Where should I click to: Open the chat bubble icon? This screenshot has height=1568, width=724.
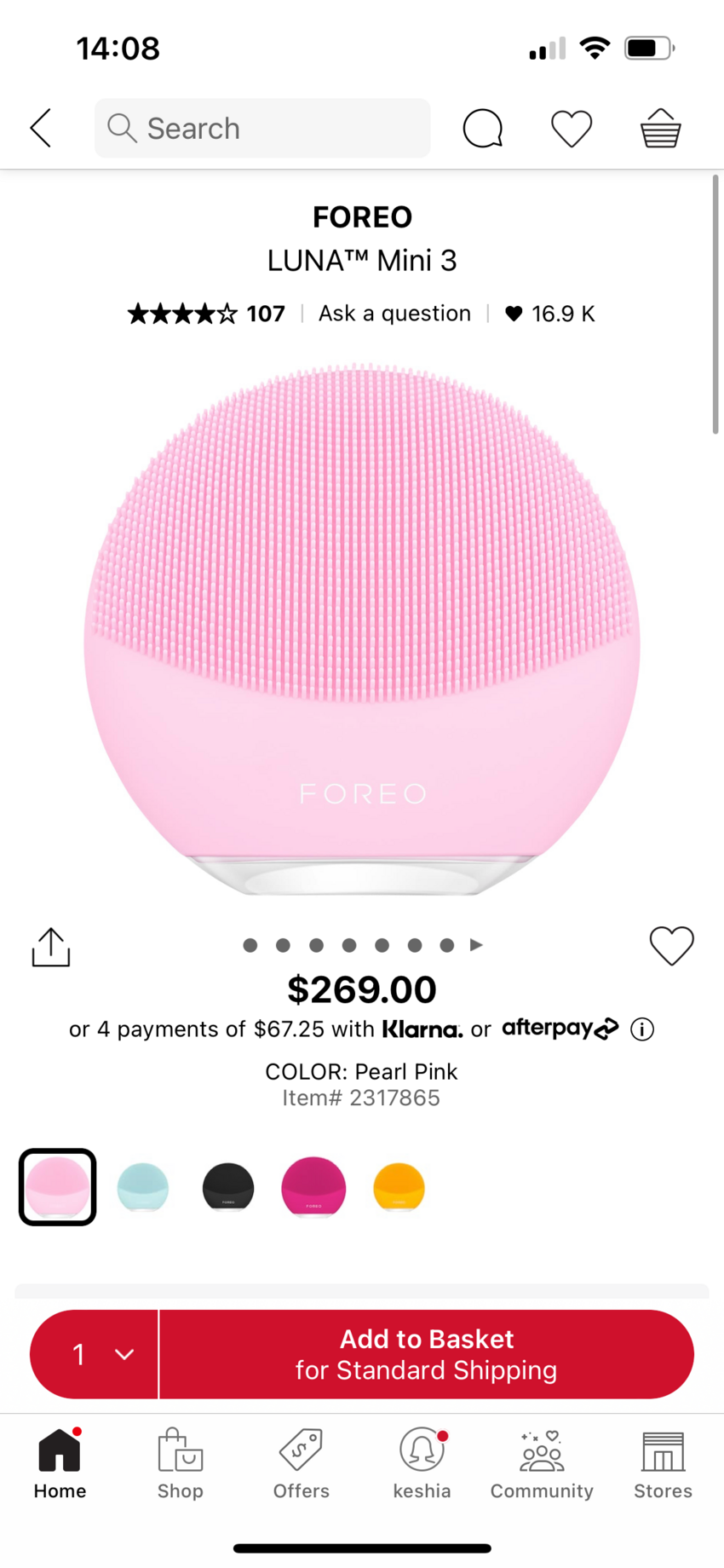tap(482, 129)
